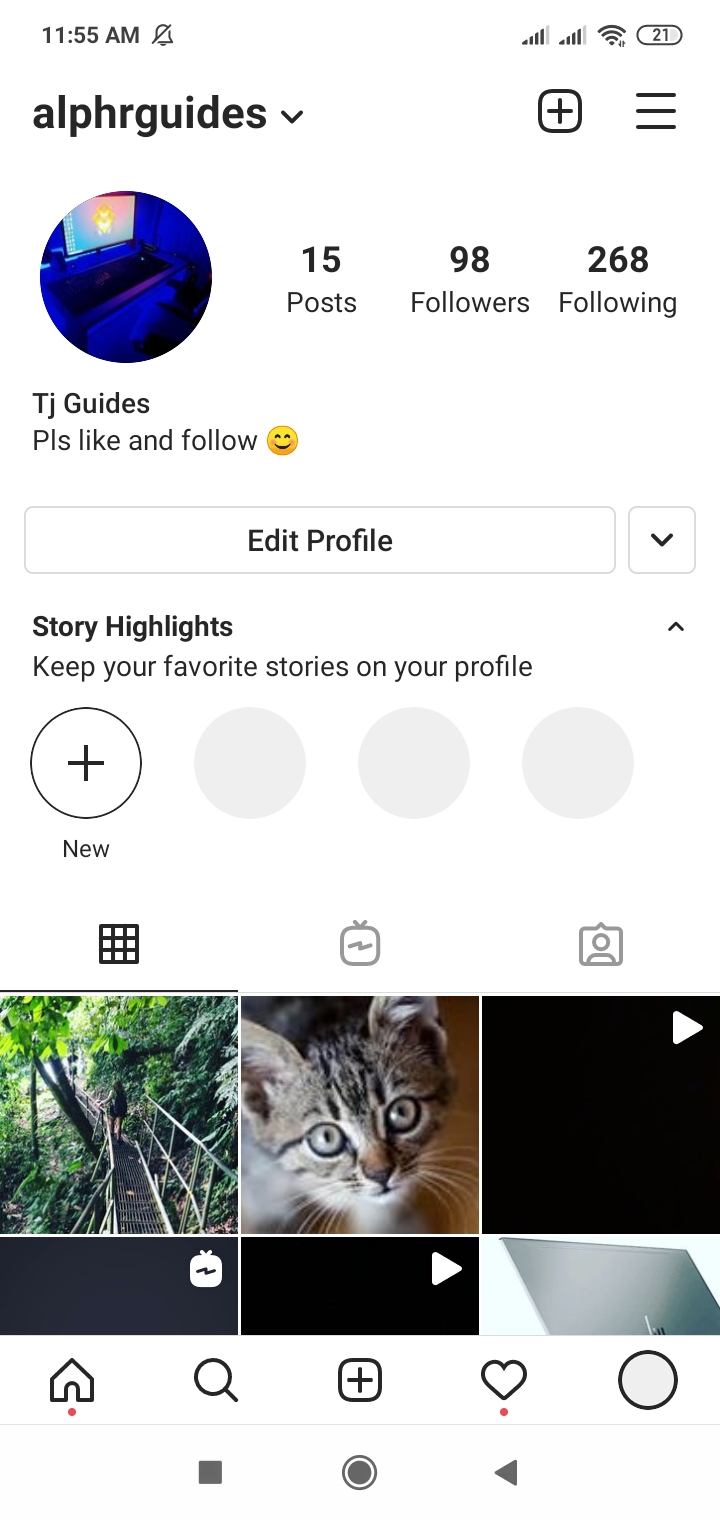Open the Search and explore tab
Viewport: 720px width, 1520px height.
(x=215, y=1381)
